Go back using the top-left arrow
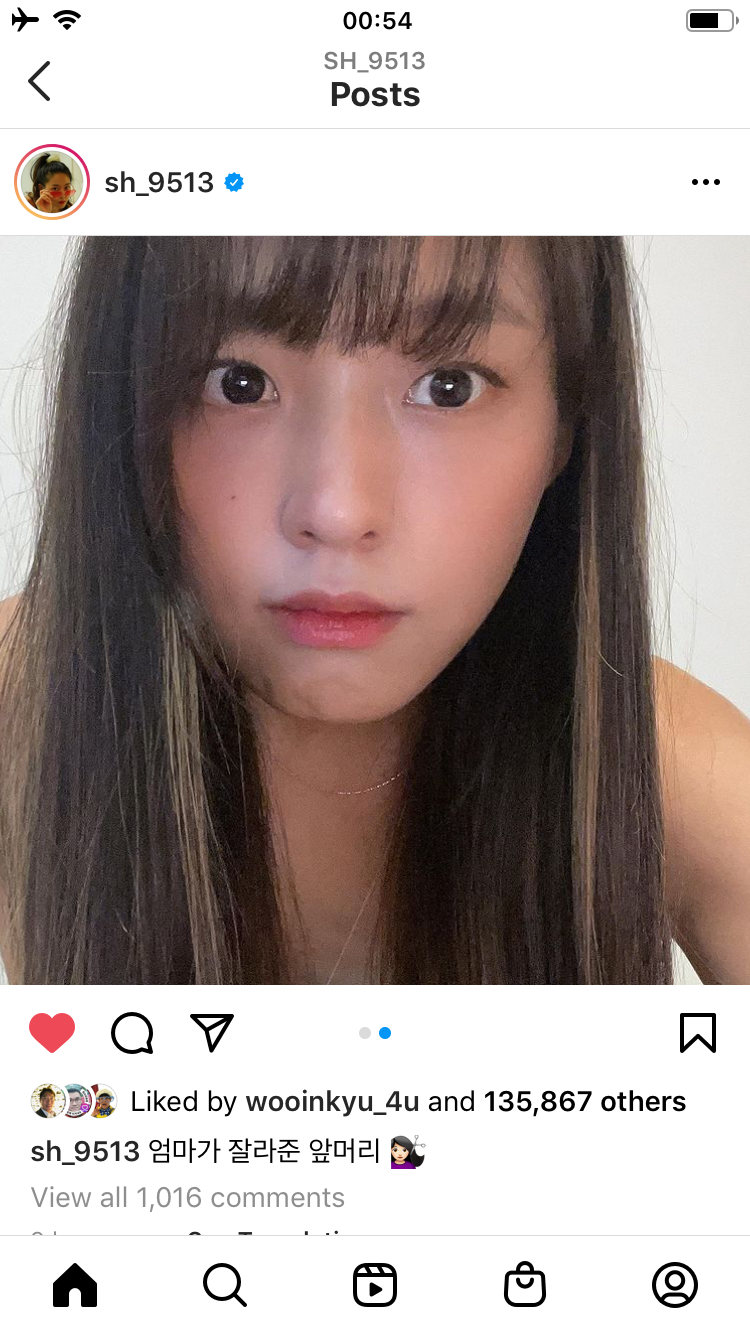Image resolution: width=750 pixels, height=1334 pixels. click(x=39, y=81)
